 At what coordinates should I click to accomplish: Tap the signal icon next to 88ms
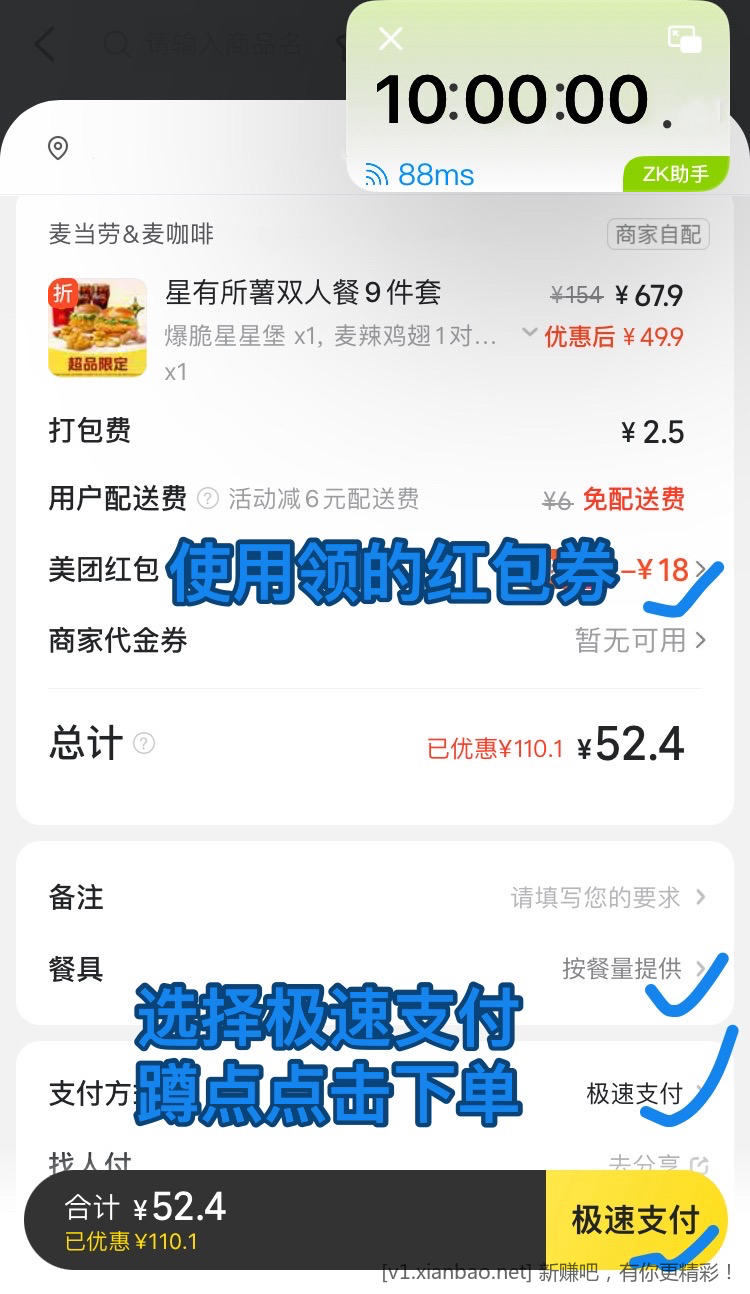click(376, 173)
